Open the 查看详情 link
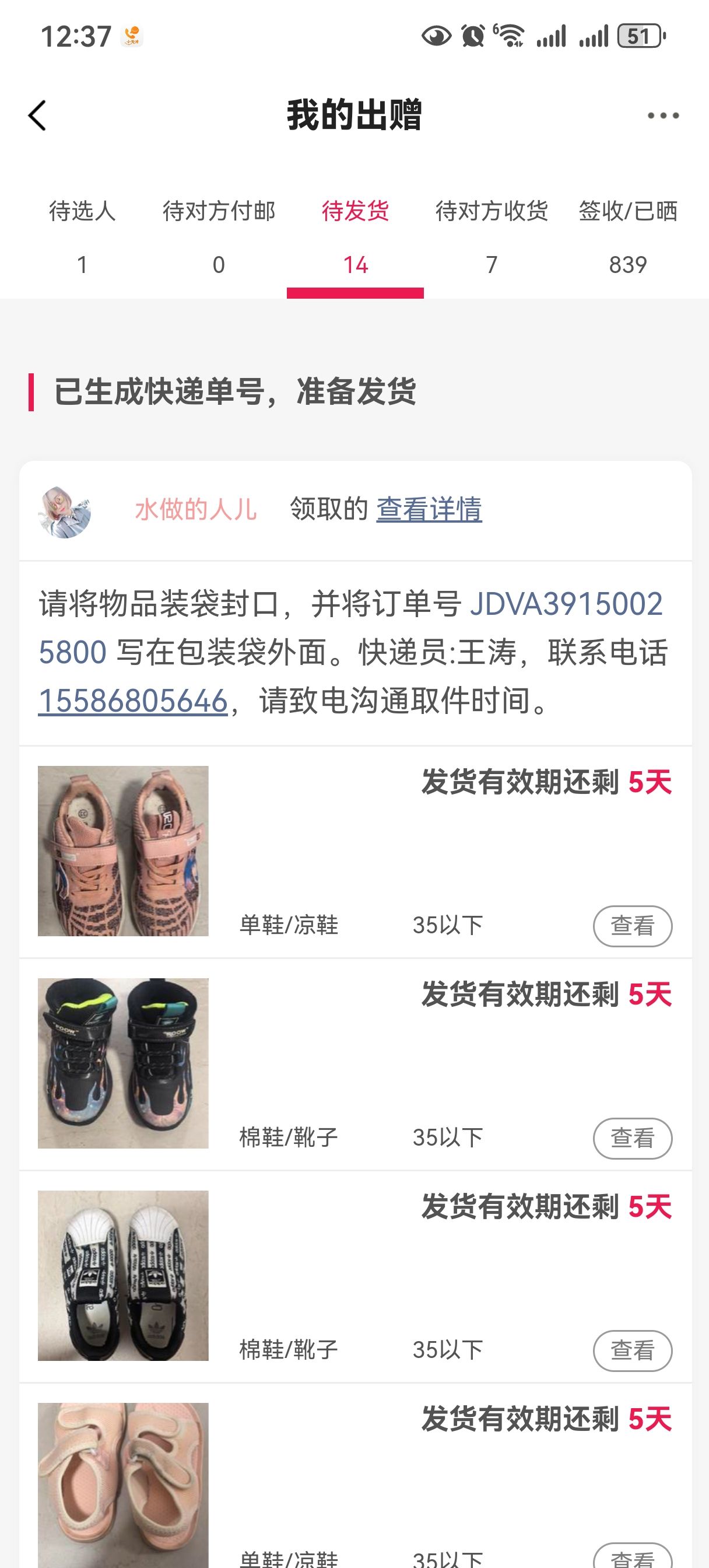 [429, 509]
